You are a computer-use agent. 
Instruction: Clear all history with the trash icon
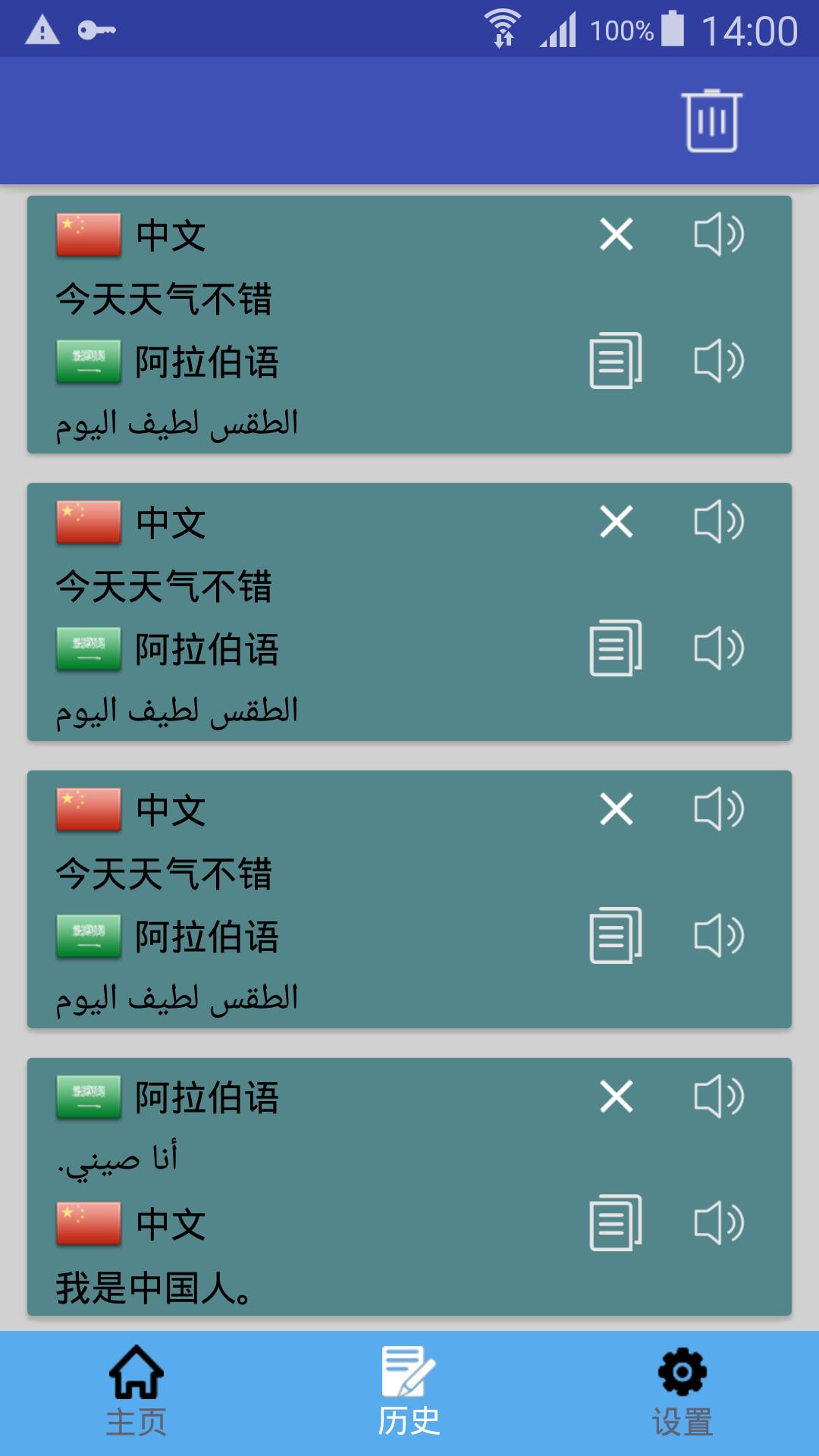711,121
